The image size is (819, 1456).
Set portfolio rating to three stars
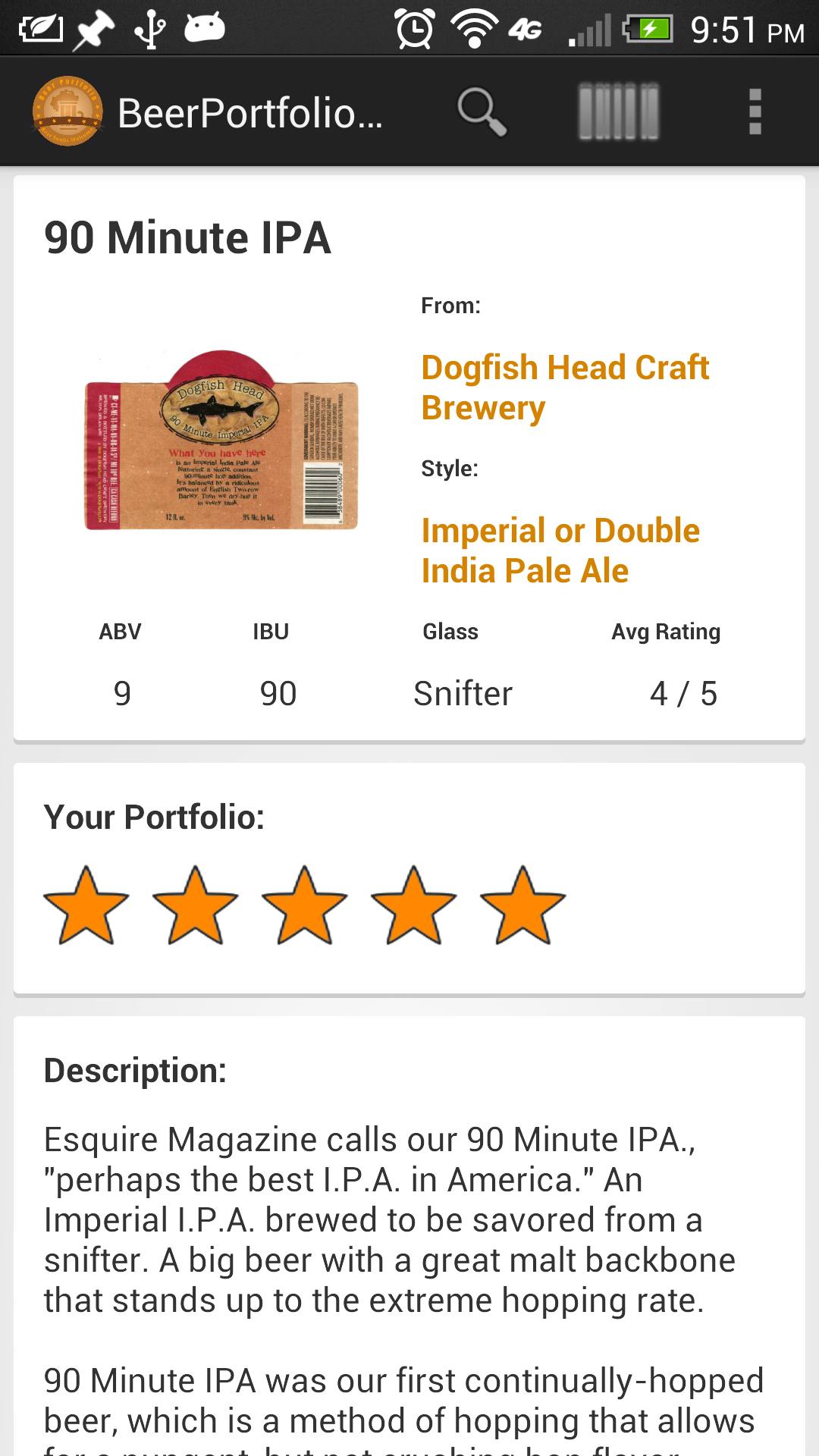305,906
